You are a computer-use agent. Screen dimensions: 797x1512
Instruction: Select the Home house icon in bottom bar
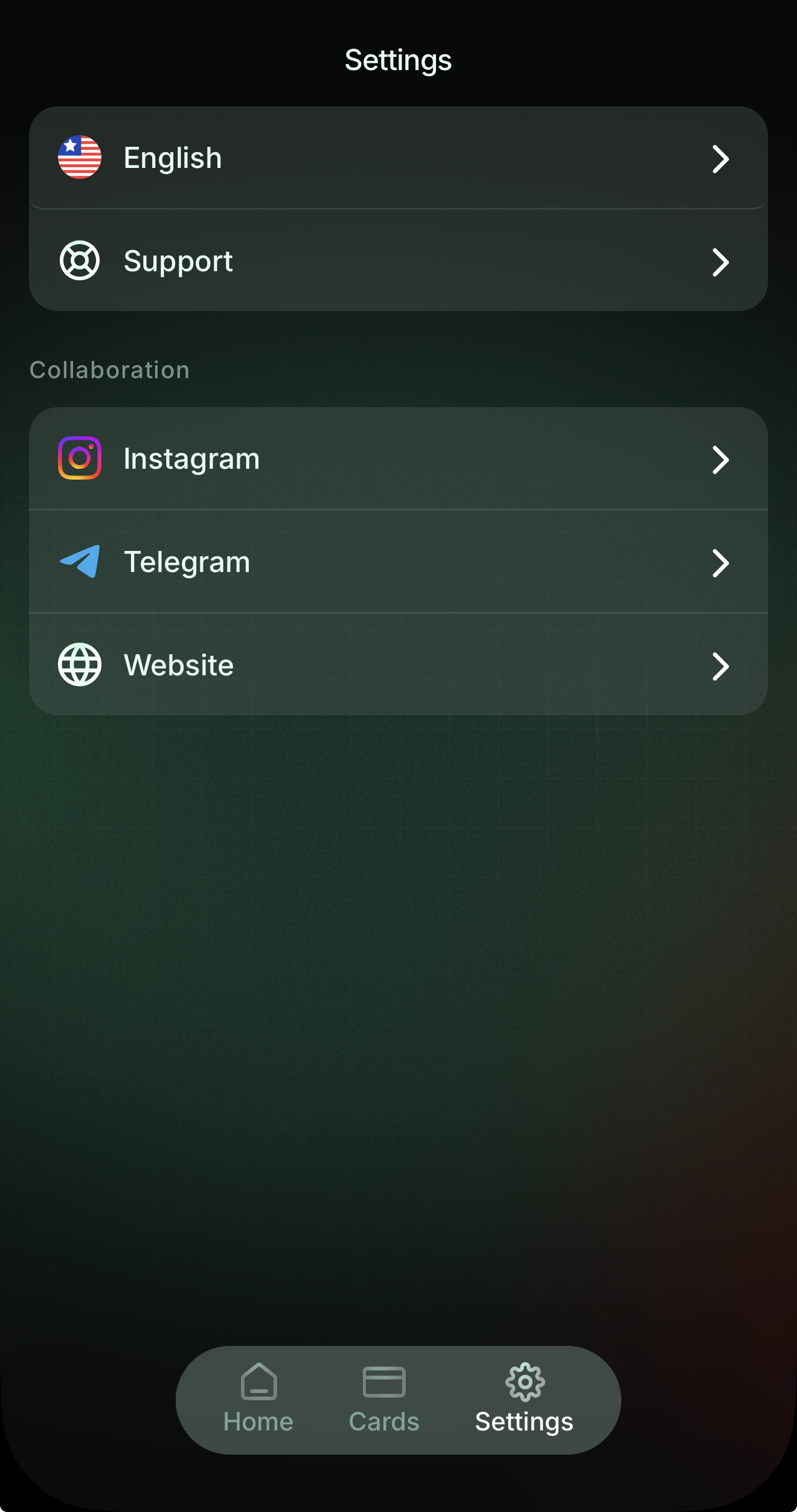(x=258, y=1380)
